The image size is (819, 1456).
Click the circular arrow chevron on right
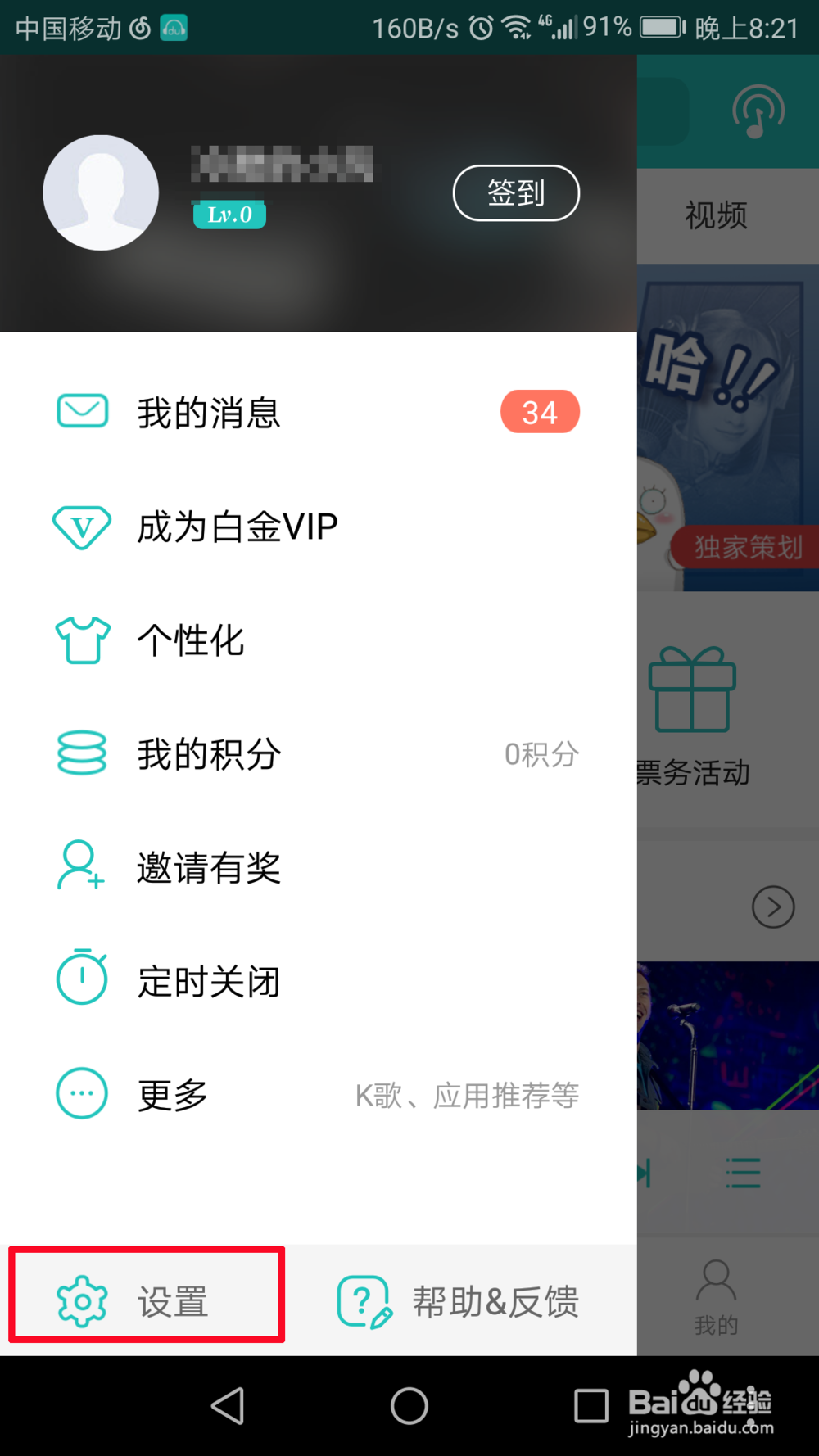tap(772, 907)
